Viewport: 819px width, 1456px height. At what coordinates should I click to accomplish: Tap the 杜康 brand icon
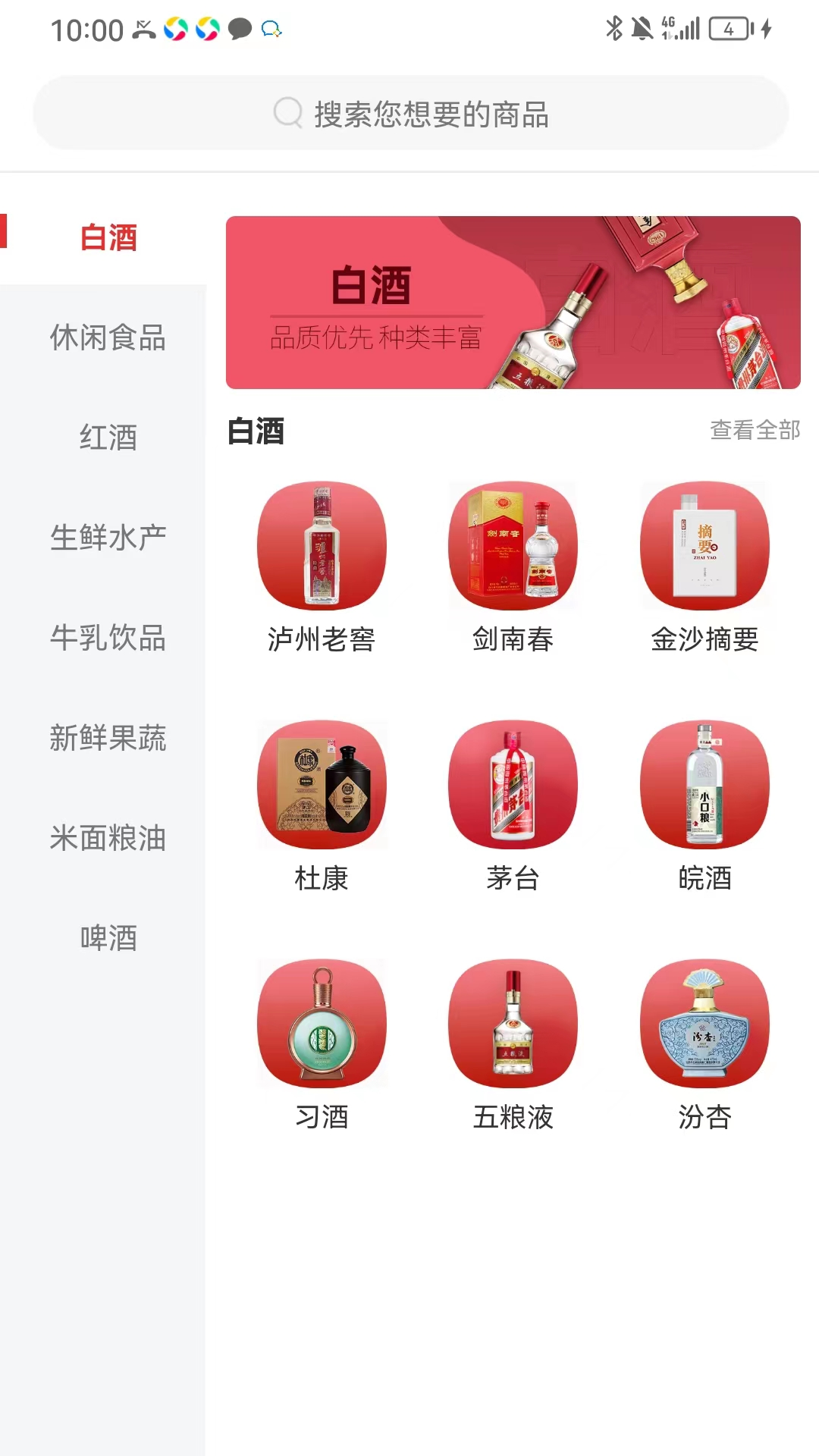[x=322, y=786]
